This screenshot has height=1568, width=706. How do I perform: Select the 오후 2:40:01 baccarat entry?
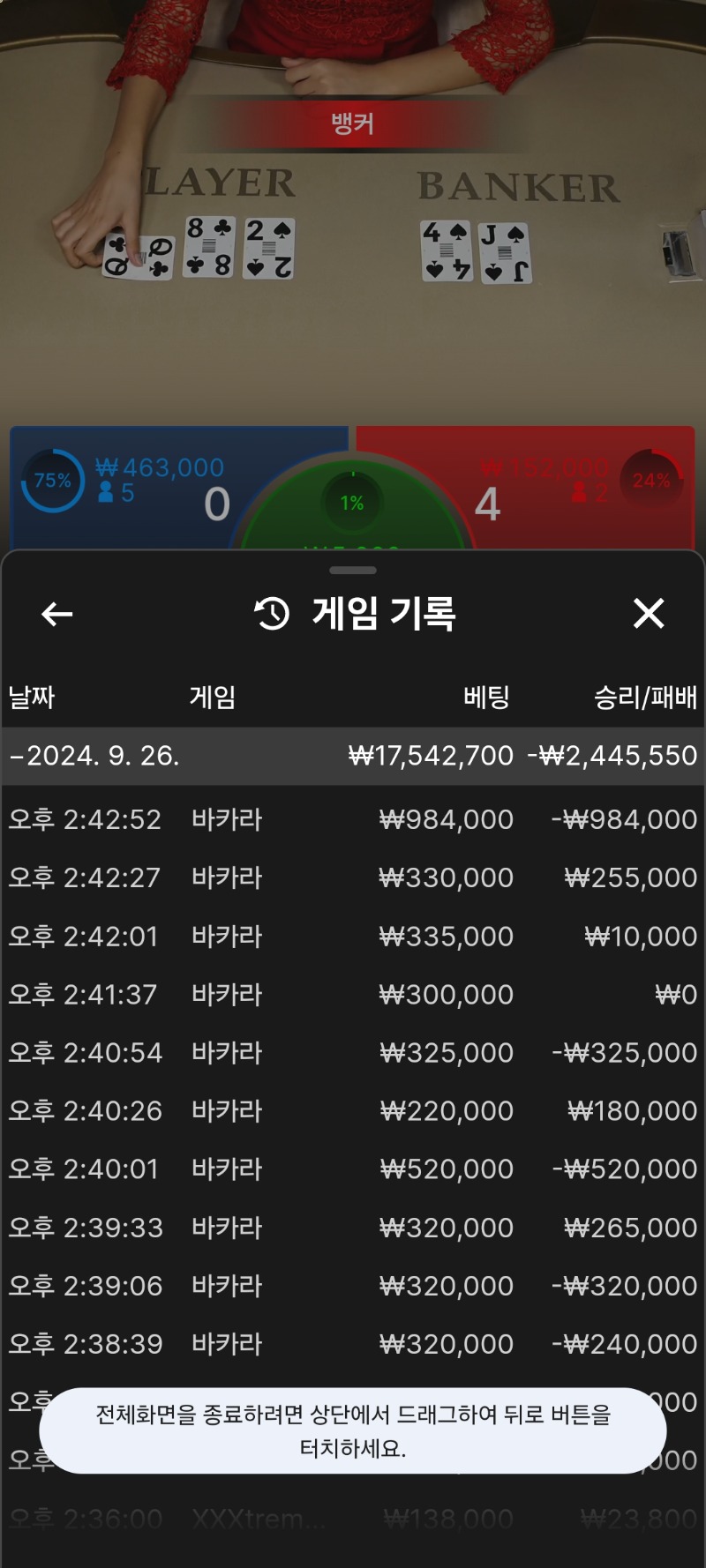click(353, 1169)
